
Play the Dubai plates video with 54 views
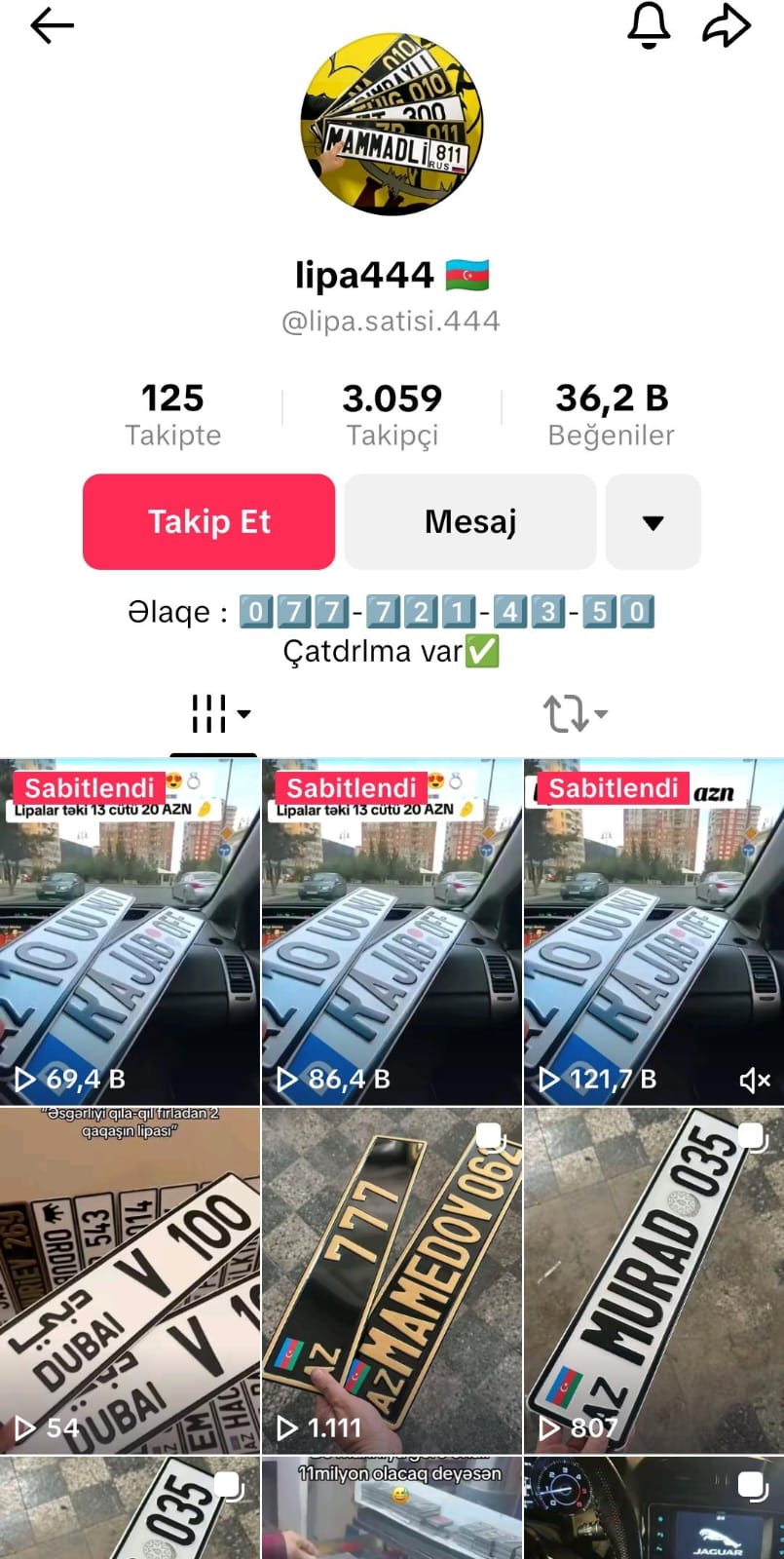130,1280
